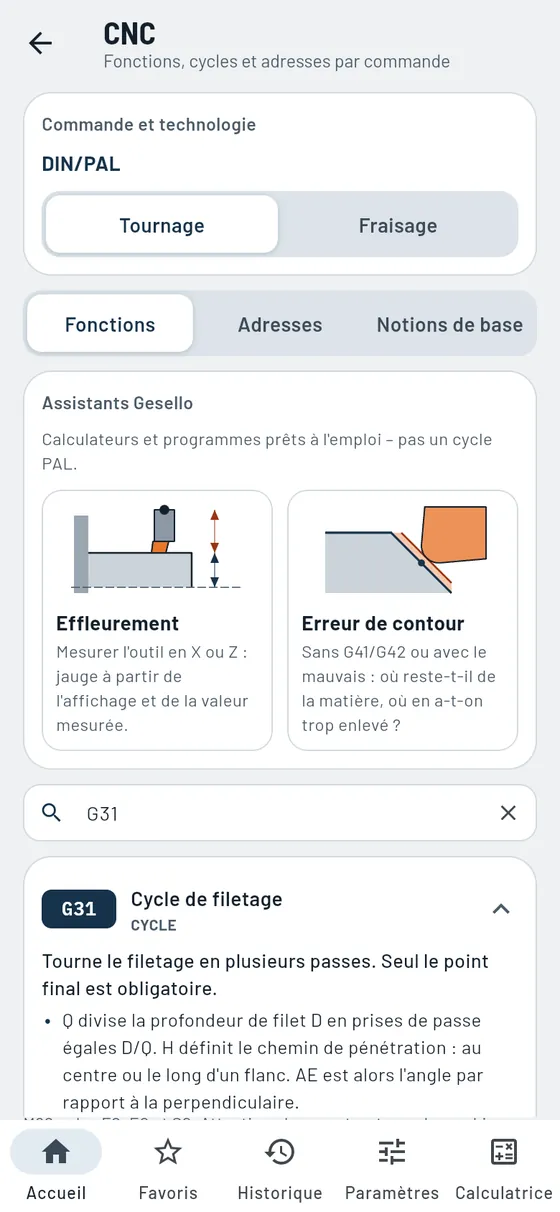Switch to the Adresses tab
Screen dimensions: 560x1212
pos(280,324)
